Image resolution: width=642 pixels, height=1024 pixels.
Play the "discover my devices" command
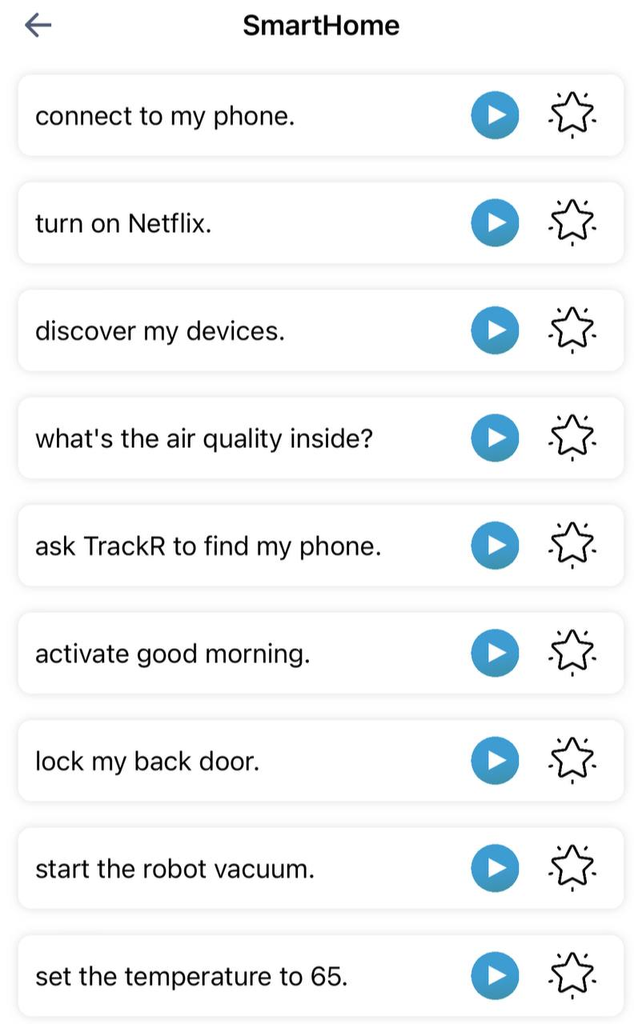495,331
